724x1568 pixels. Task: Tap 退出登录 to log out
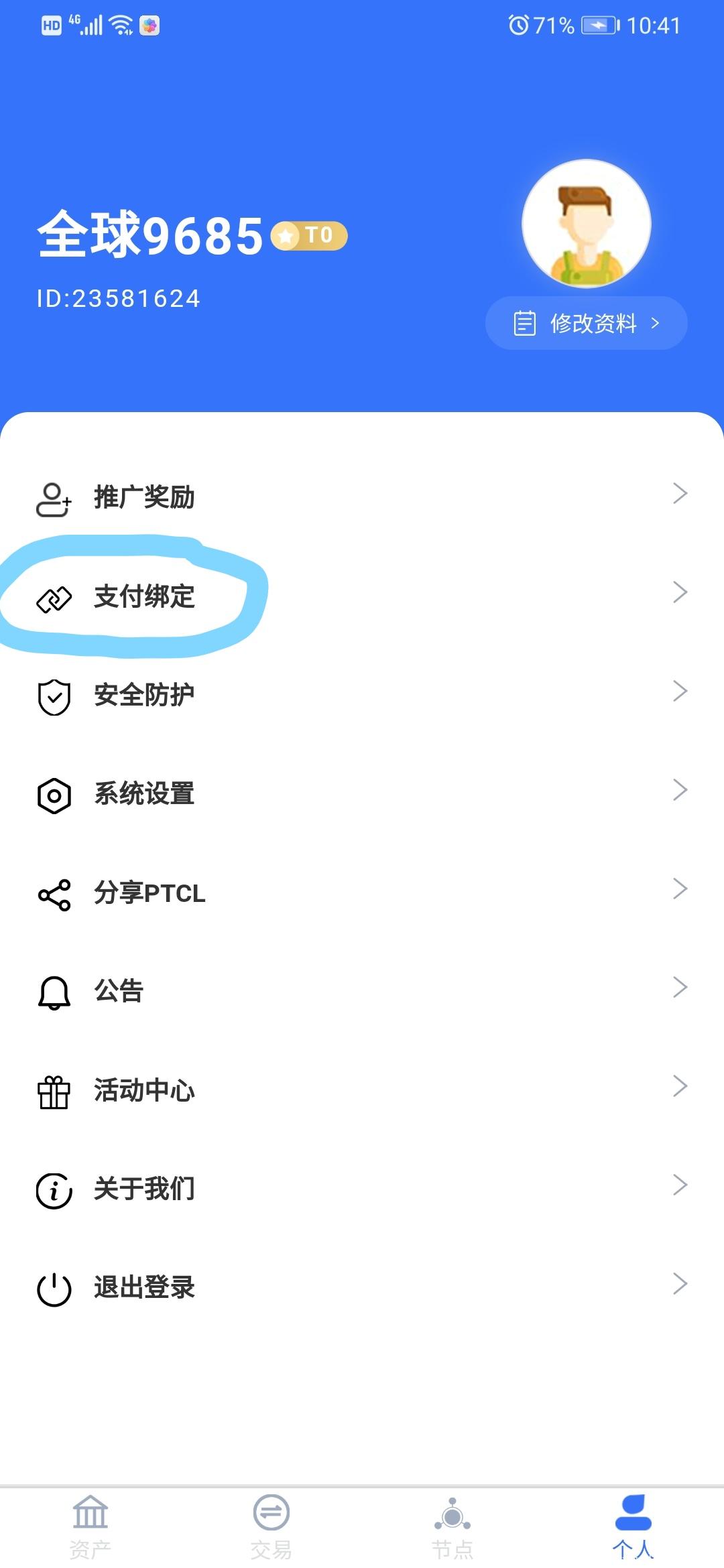tap(144, 1287)
